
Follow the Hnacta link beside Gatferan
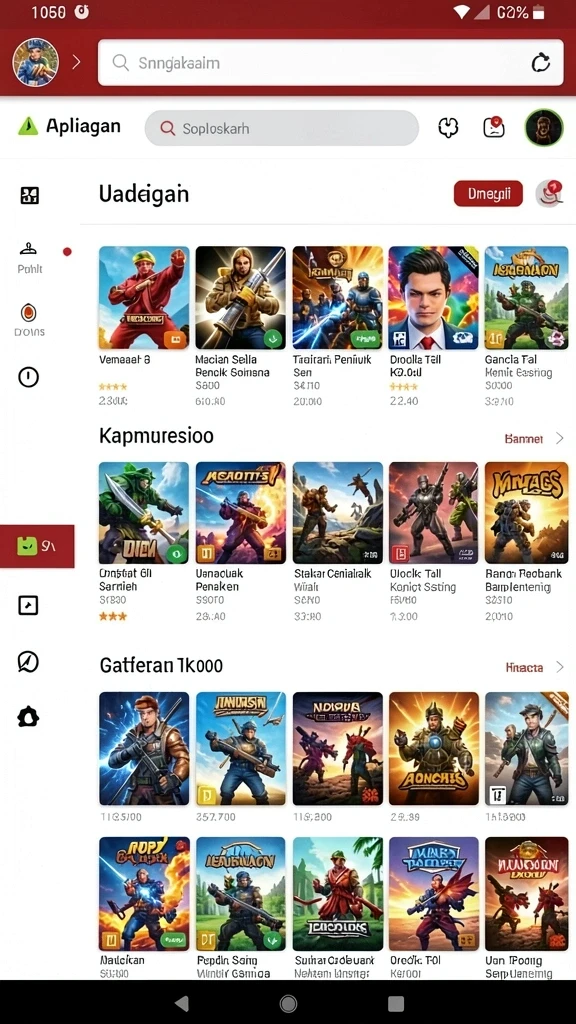524,667
